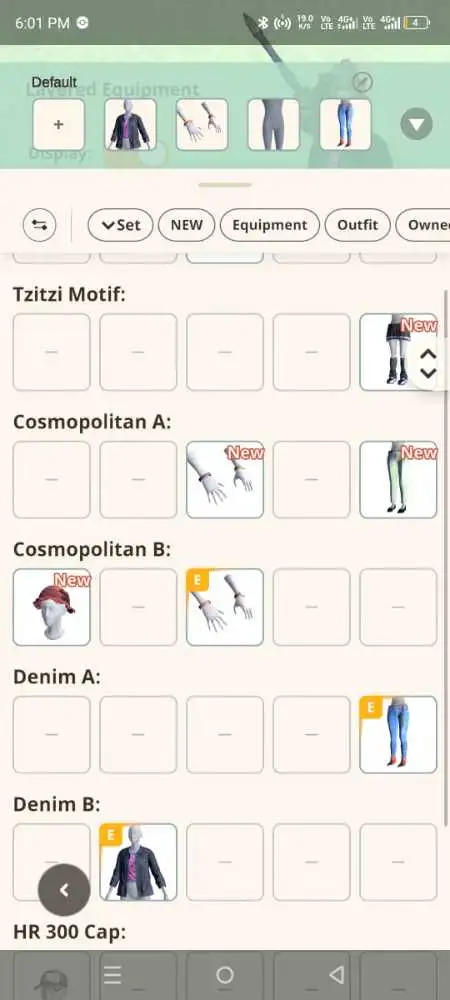Open the swap filter icon
Image resolution: width=450 pixels, height=1000 pixels.
coord(40,225)
